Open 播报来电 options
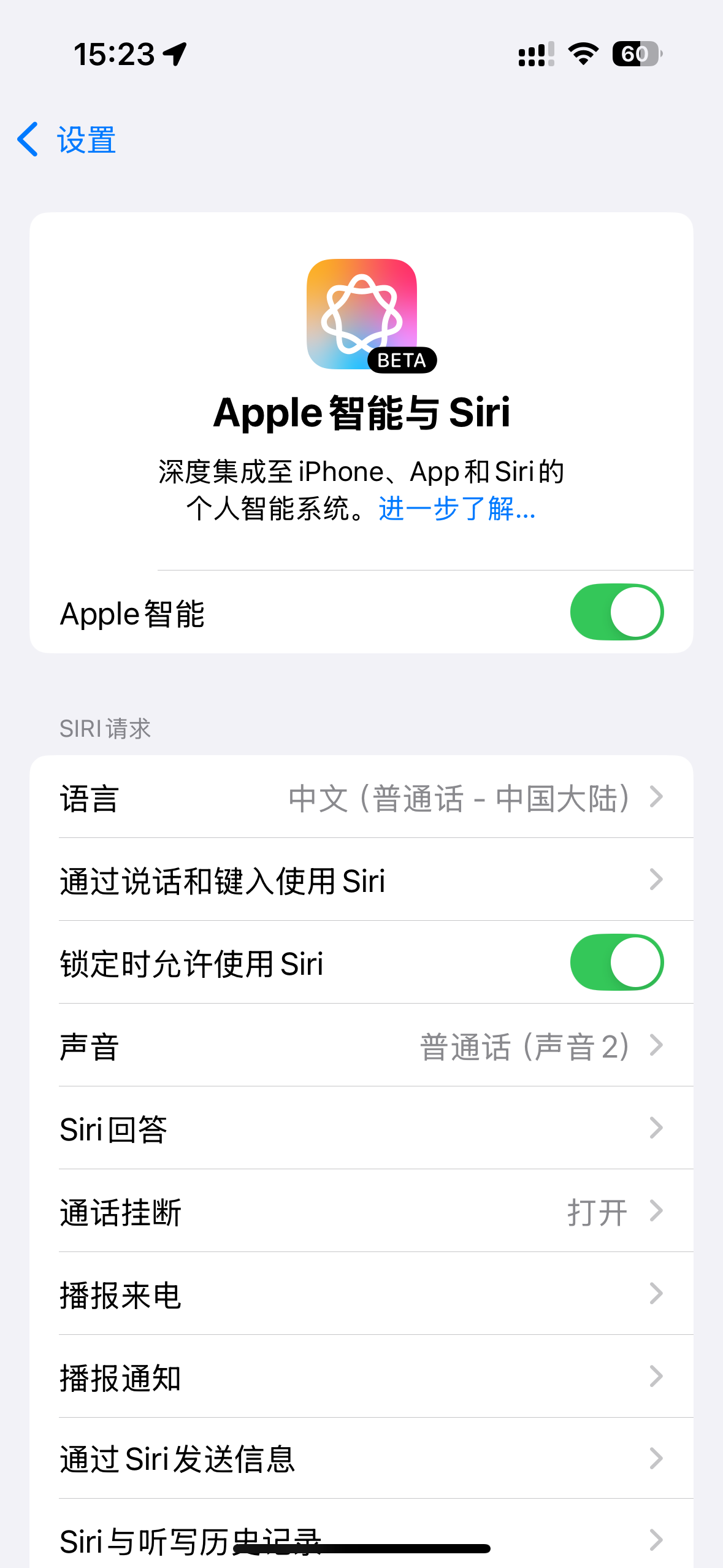 pyautogui.click(x=362, y=1294)
